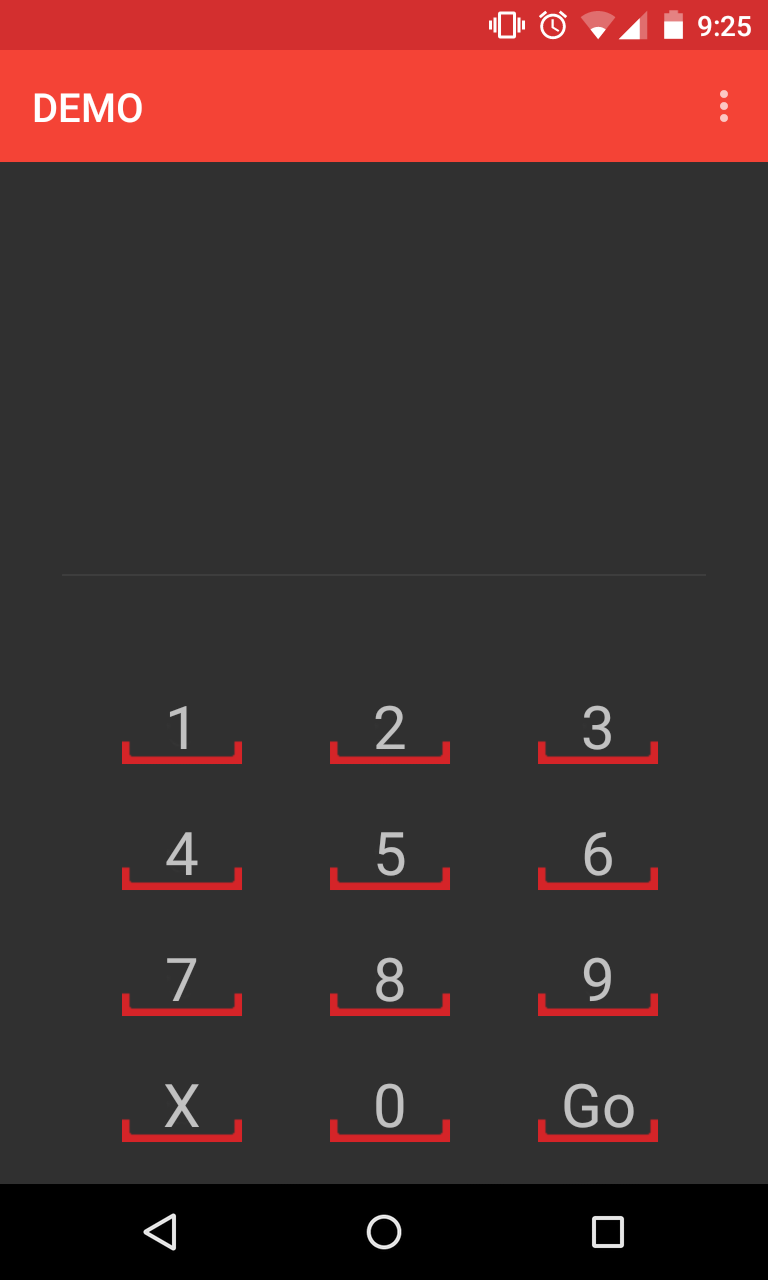Screen dimensions: 768x1280
Task: Select the 6 key
Action: click(597, 857)
